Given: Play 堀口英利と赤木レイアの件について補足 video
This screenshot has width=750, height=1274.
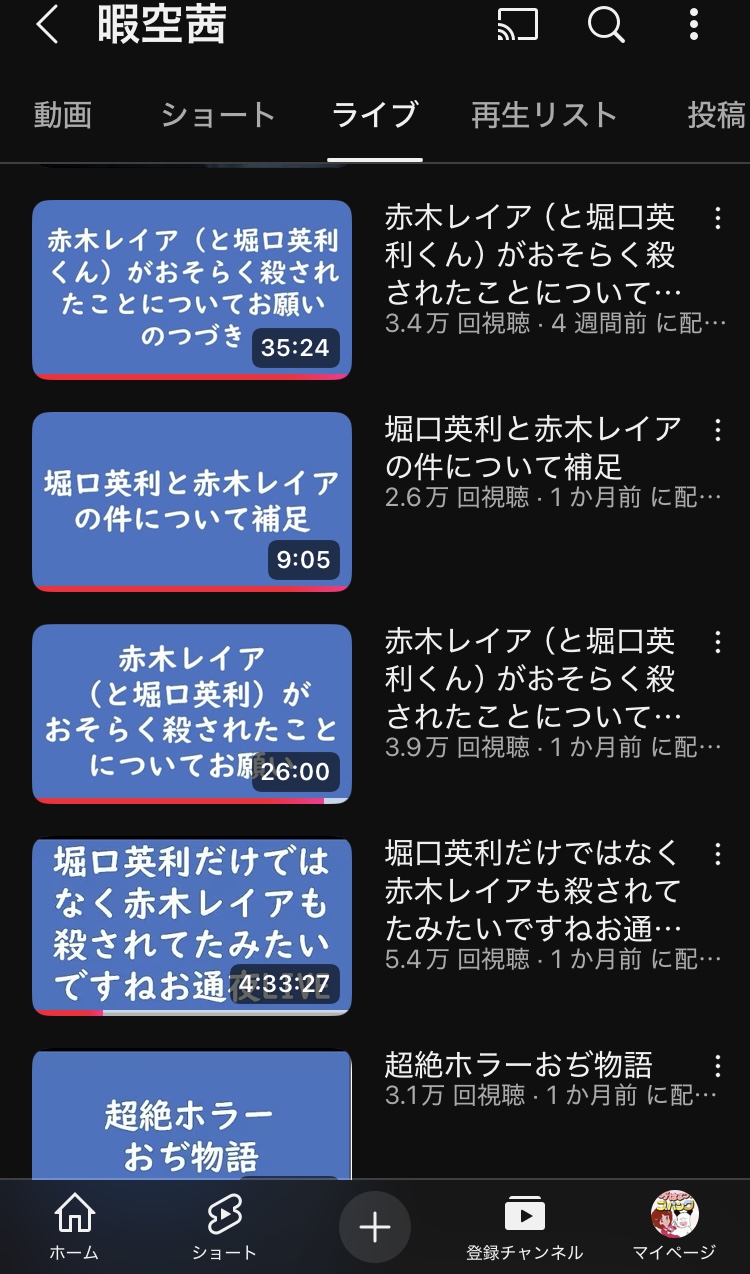Looking at the screenshot, I should click(192, 502).
